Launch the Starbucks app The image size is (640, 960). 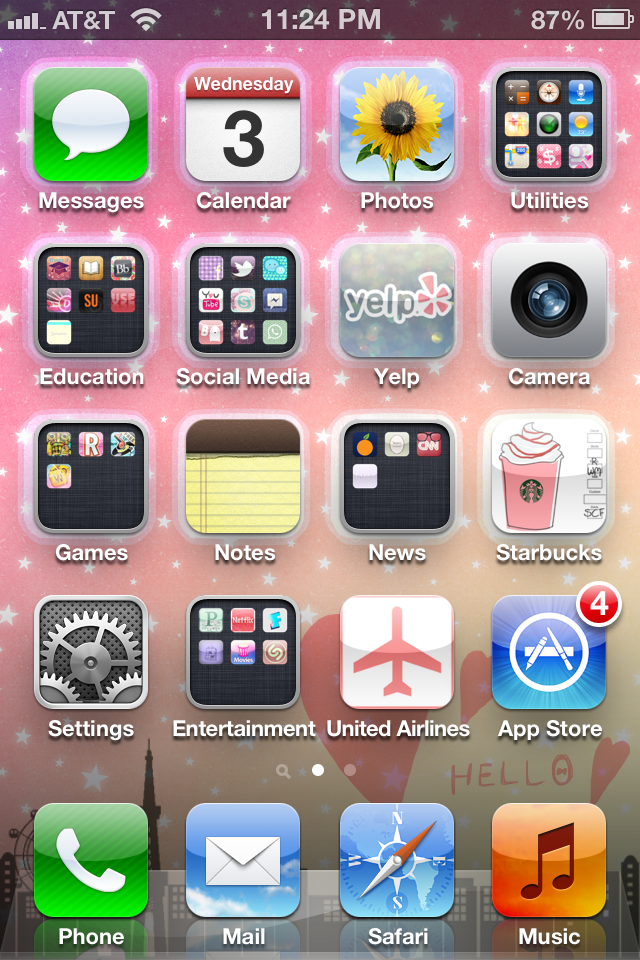[x=549, y=477]
